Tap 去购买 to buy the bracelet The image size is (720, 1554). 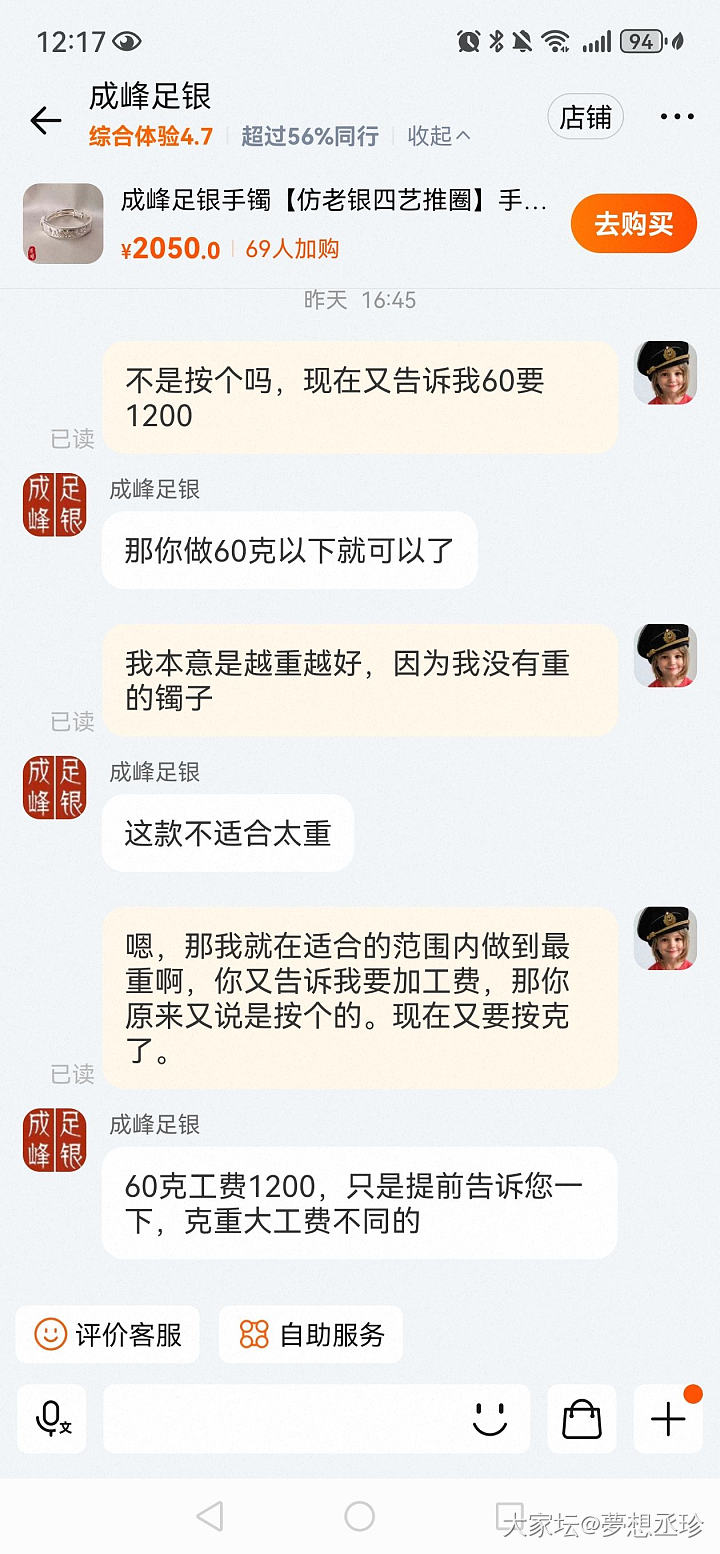point(634,224)
